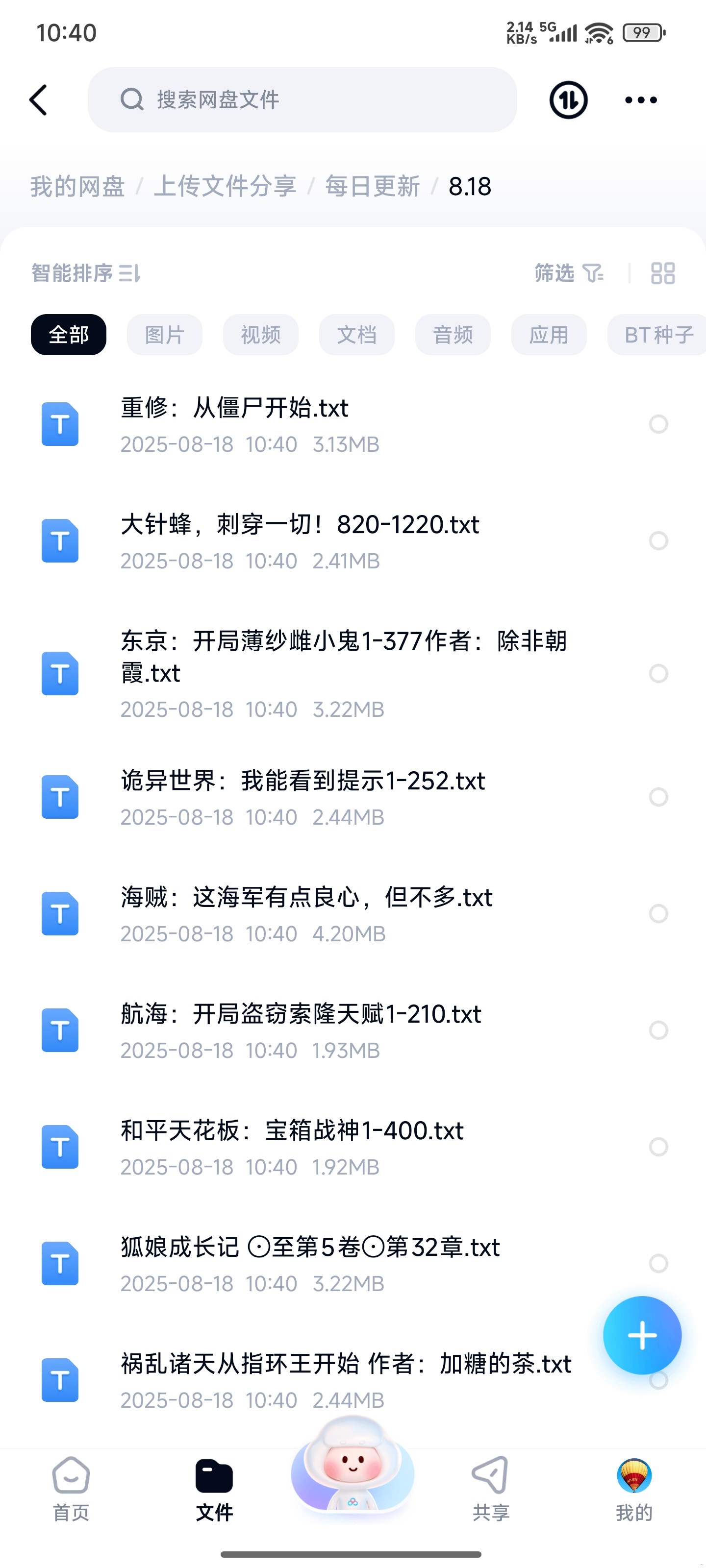706x1568 pixels.
Task: Select the 文档 filter chip
Action: click(357, 335)
